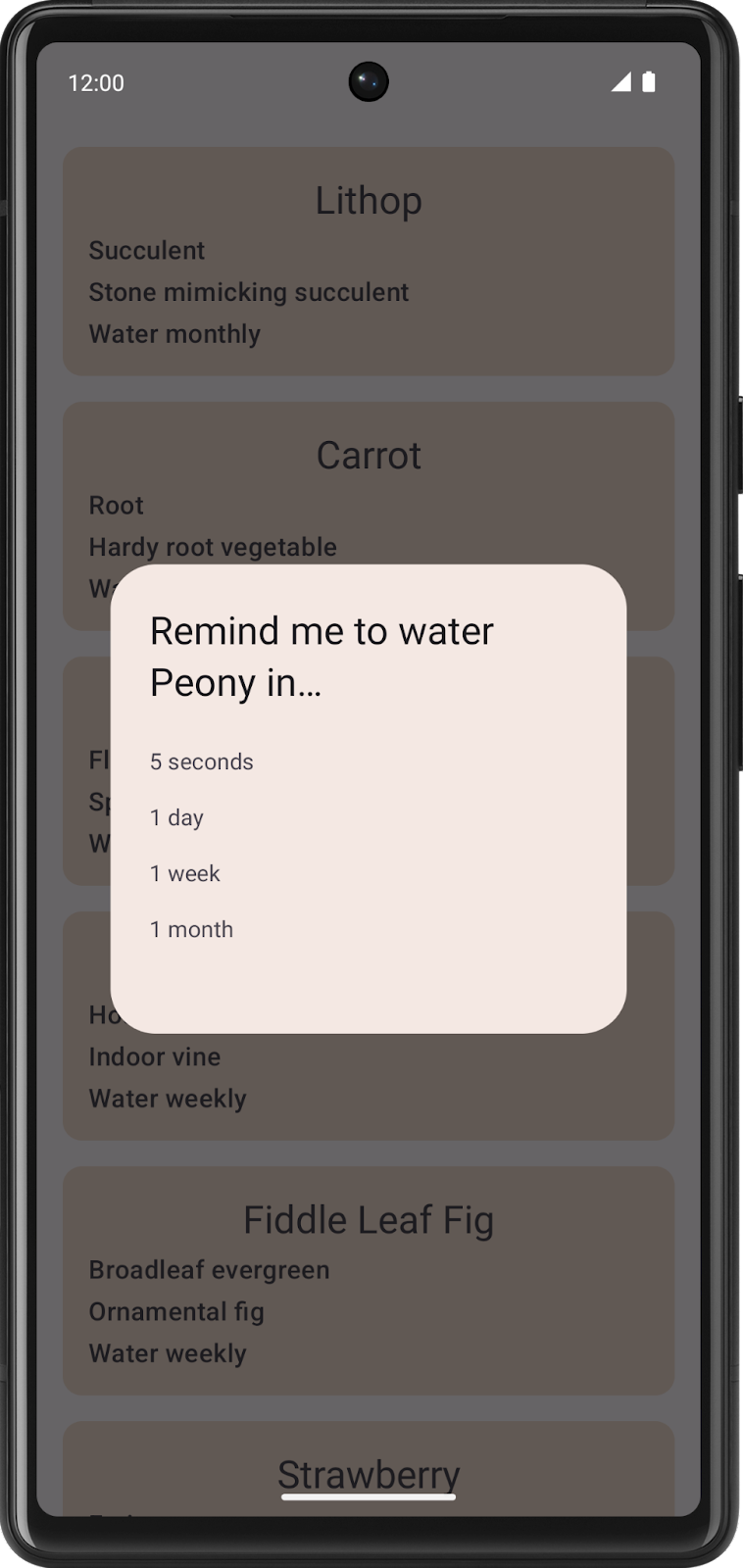Select the 5 seconds reminder option
743x1568 pixels.
pos(202,761)
